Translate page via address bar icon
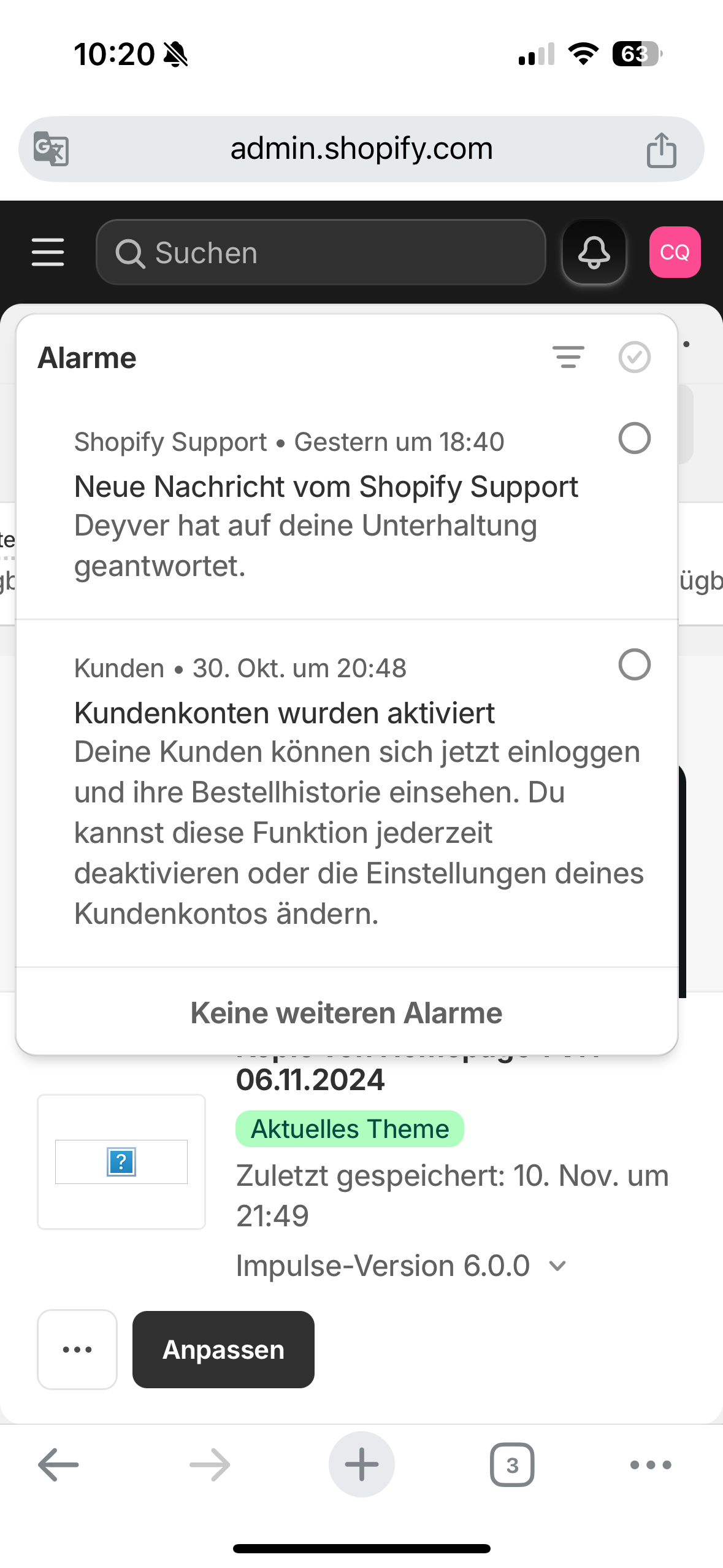This screenshot has width=723, height=1568. pos(51,148)
